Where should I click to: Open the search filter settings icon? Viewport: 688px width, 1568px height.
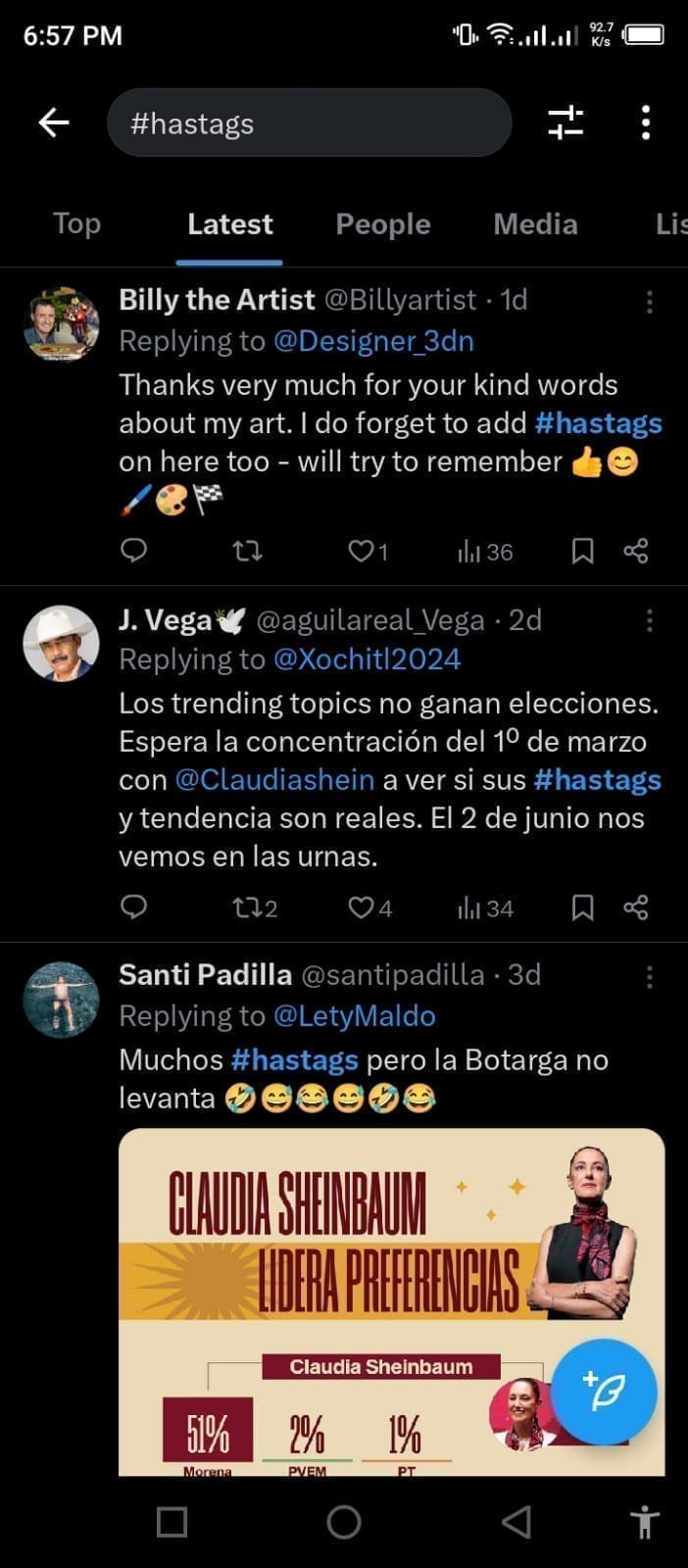click(x=565, y=122)
